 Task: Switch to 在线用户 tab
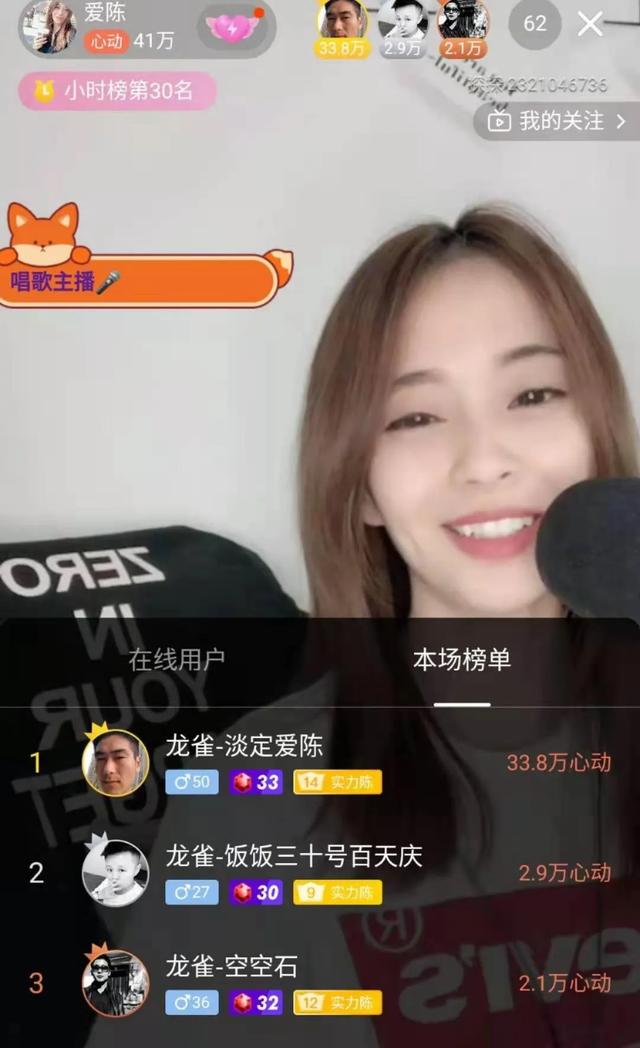(176, 659)
